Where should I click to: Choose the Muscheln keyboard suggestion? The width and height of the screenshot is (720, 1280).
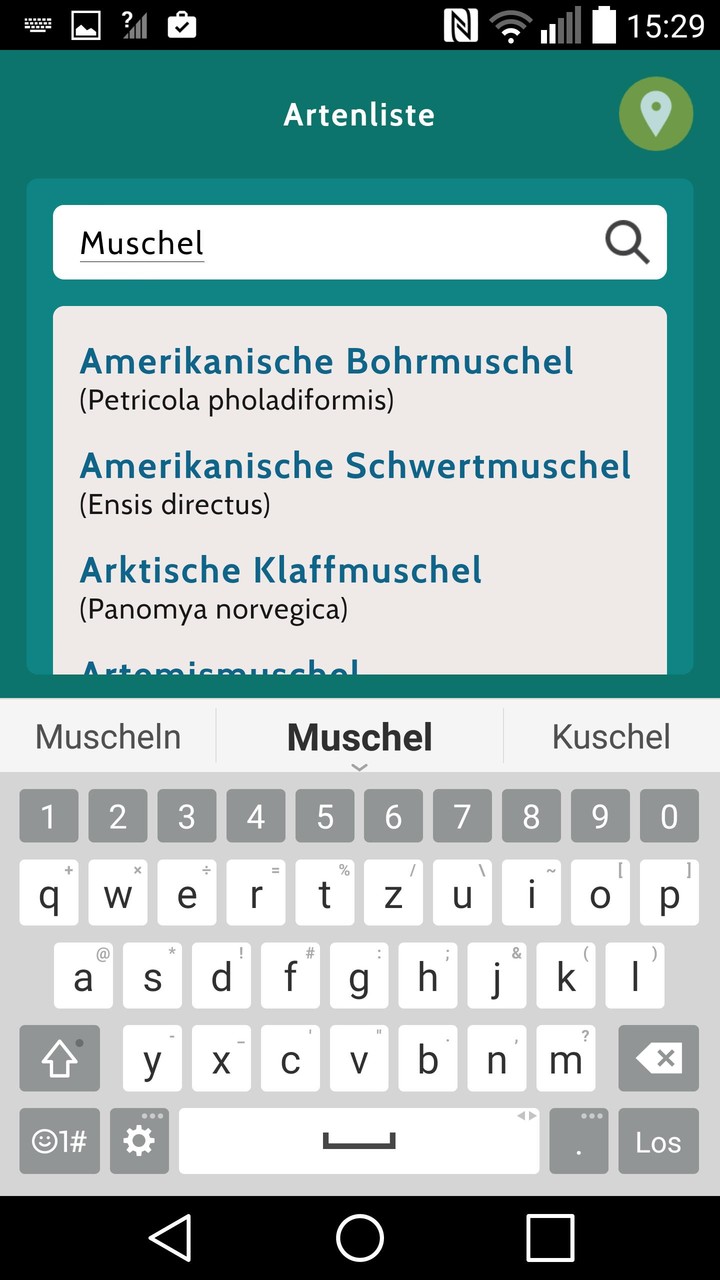pyautogui.click(x=108, y=737)
